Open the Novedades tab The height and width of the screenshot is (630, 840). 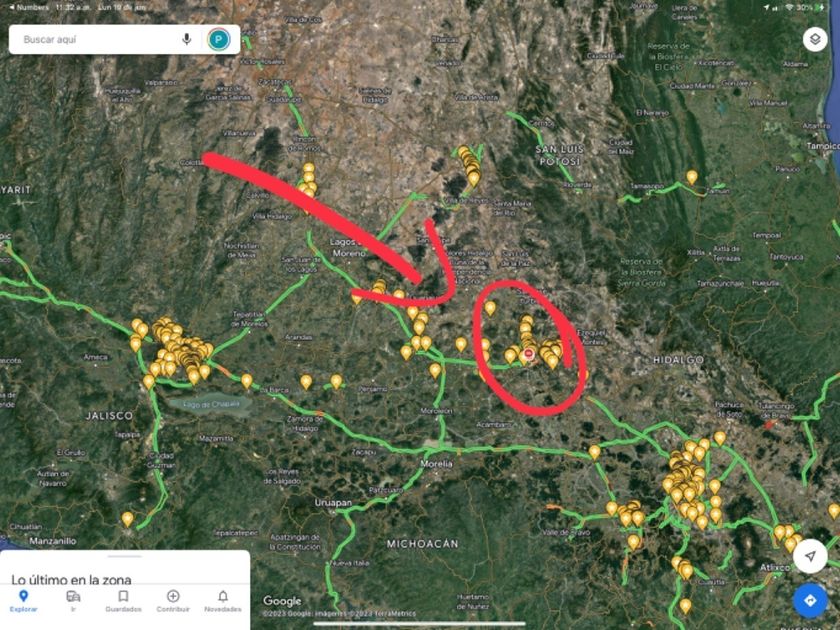pyautogui.click(x=222, y=600)
